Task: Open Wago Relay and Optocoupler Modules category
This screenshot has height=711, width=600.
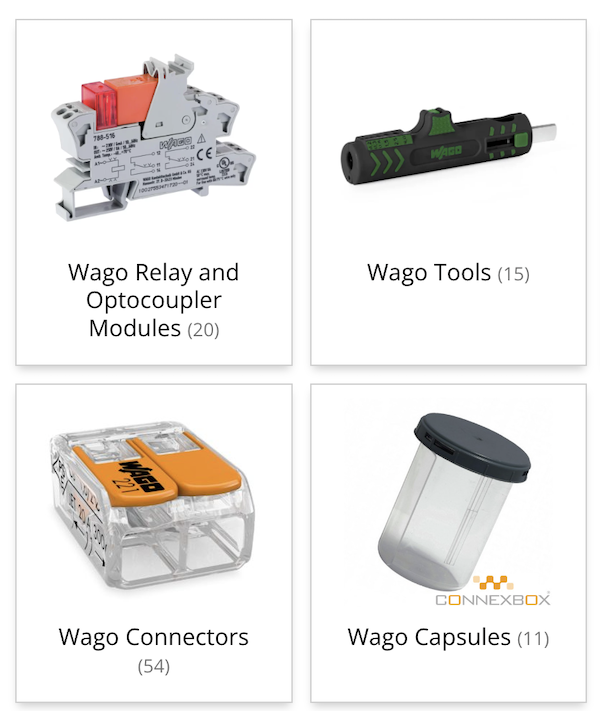Action: [x=153, y=299]
